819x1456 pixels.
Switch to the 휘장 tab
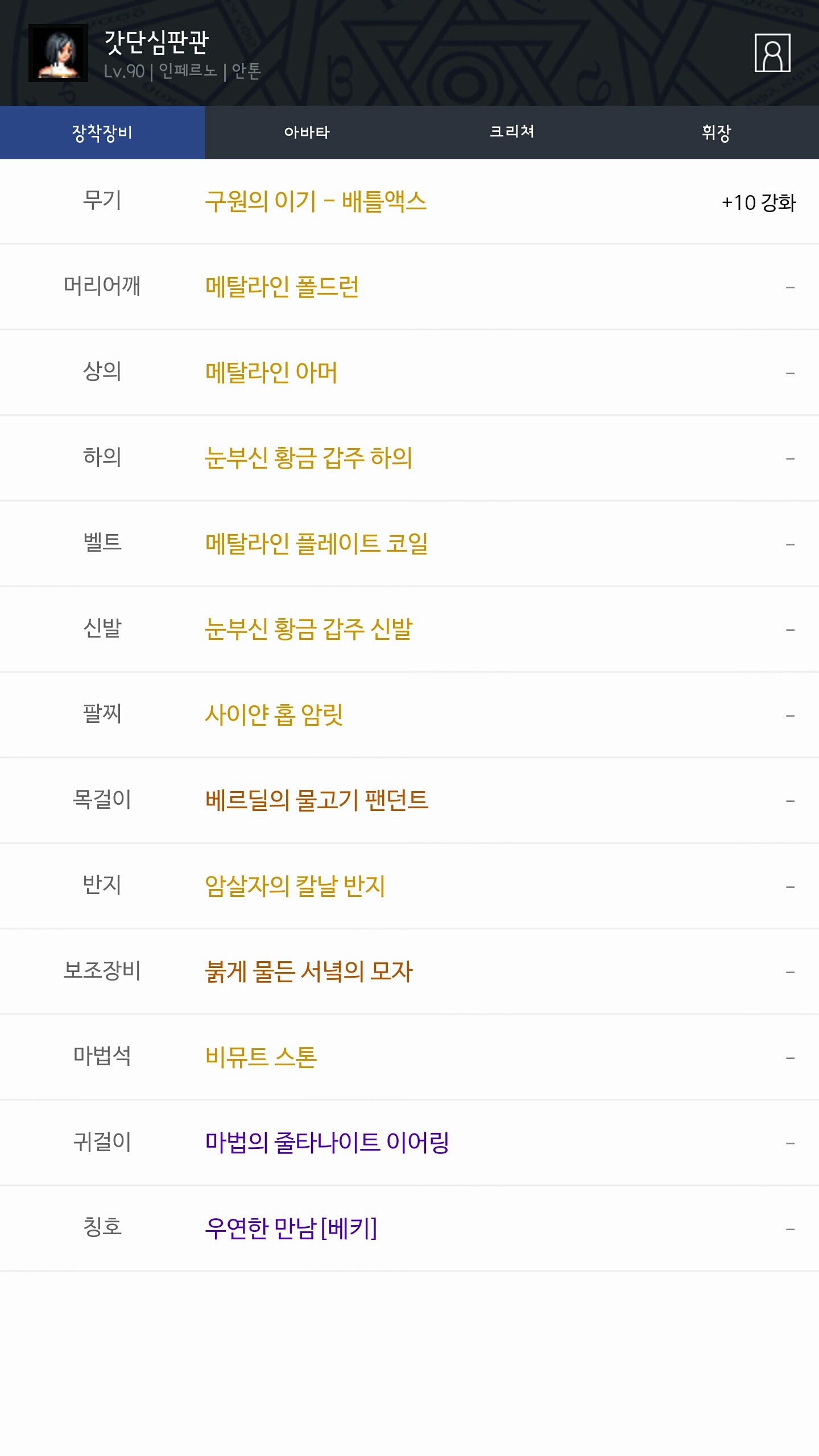(x=717, y=133)
